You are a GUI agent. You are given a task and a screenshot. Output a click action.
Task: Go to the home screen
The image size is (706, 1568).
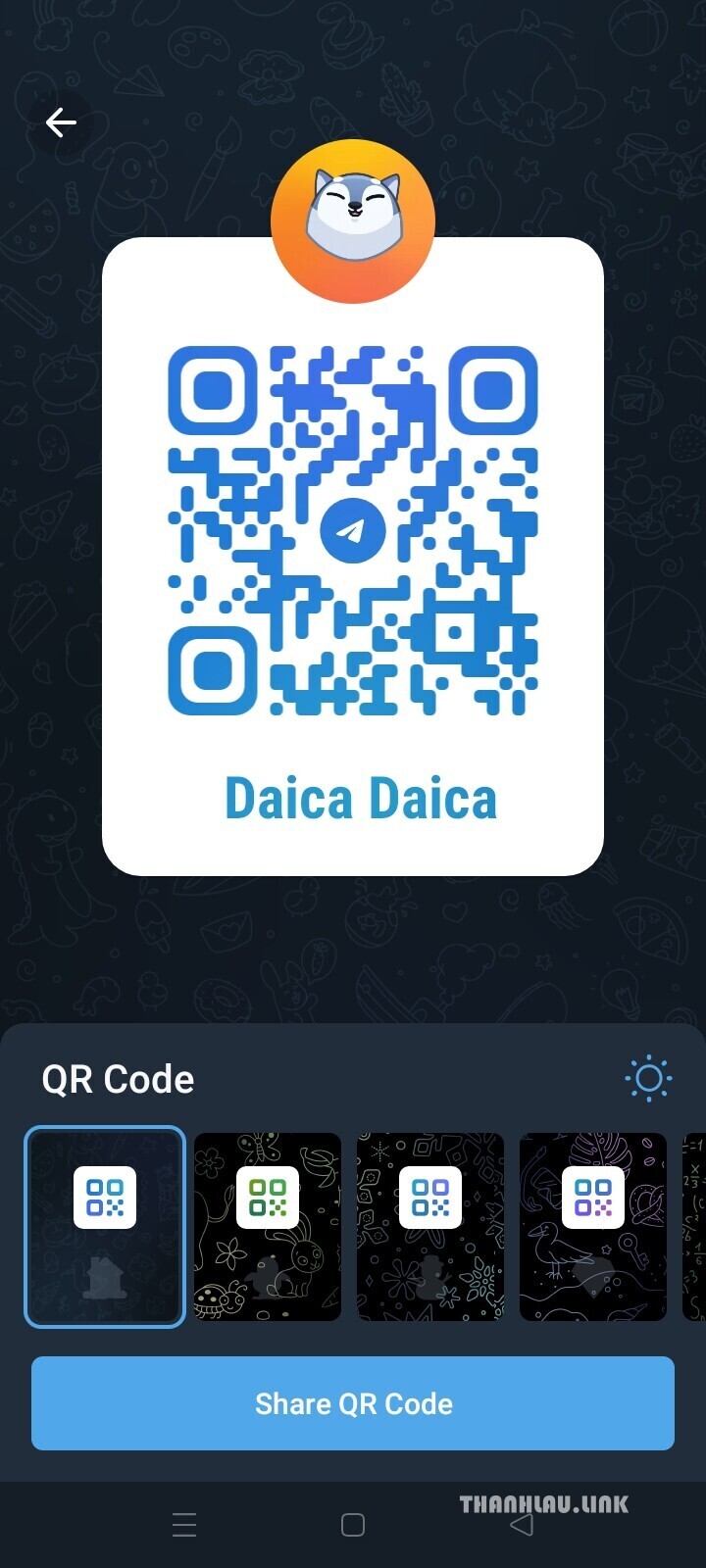tap(353, 1525)
